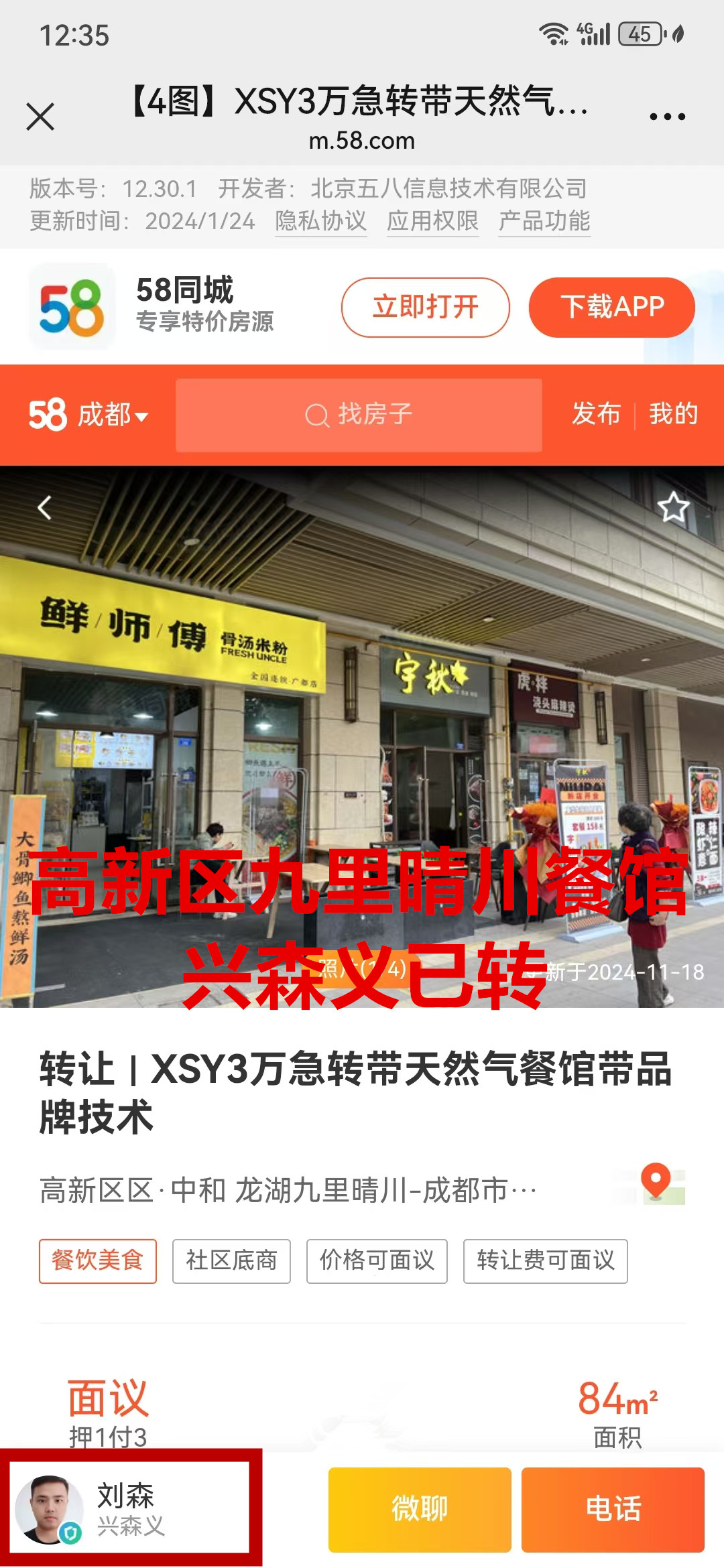724x1568 pixels.
Task: Tap the 餐饮美食 tag
Action: (98, 1260)
